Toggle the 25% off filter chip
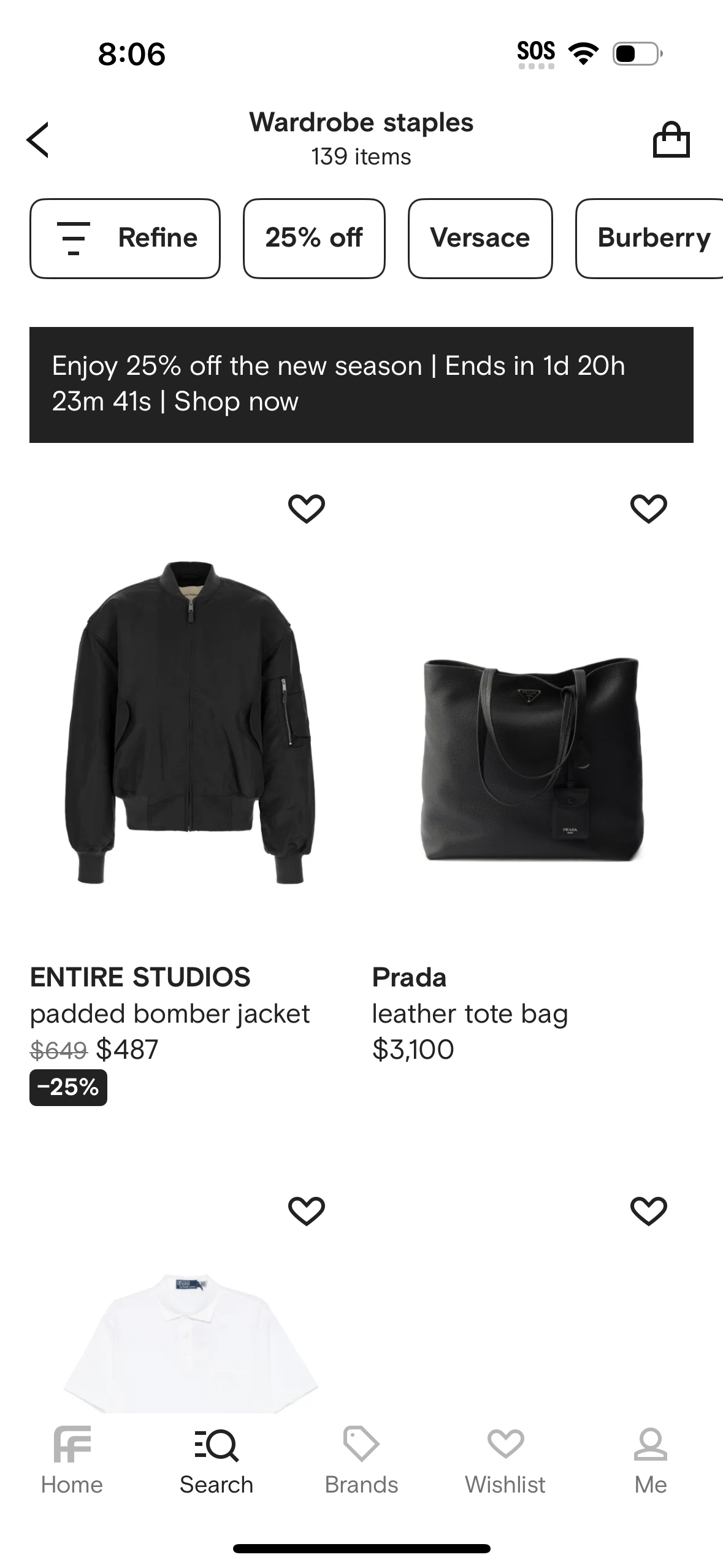Screen dimensions: 723x1568 coord(314,238)
